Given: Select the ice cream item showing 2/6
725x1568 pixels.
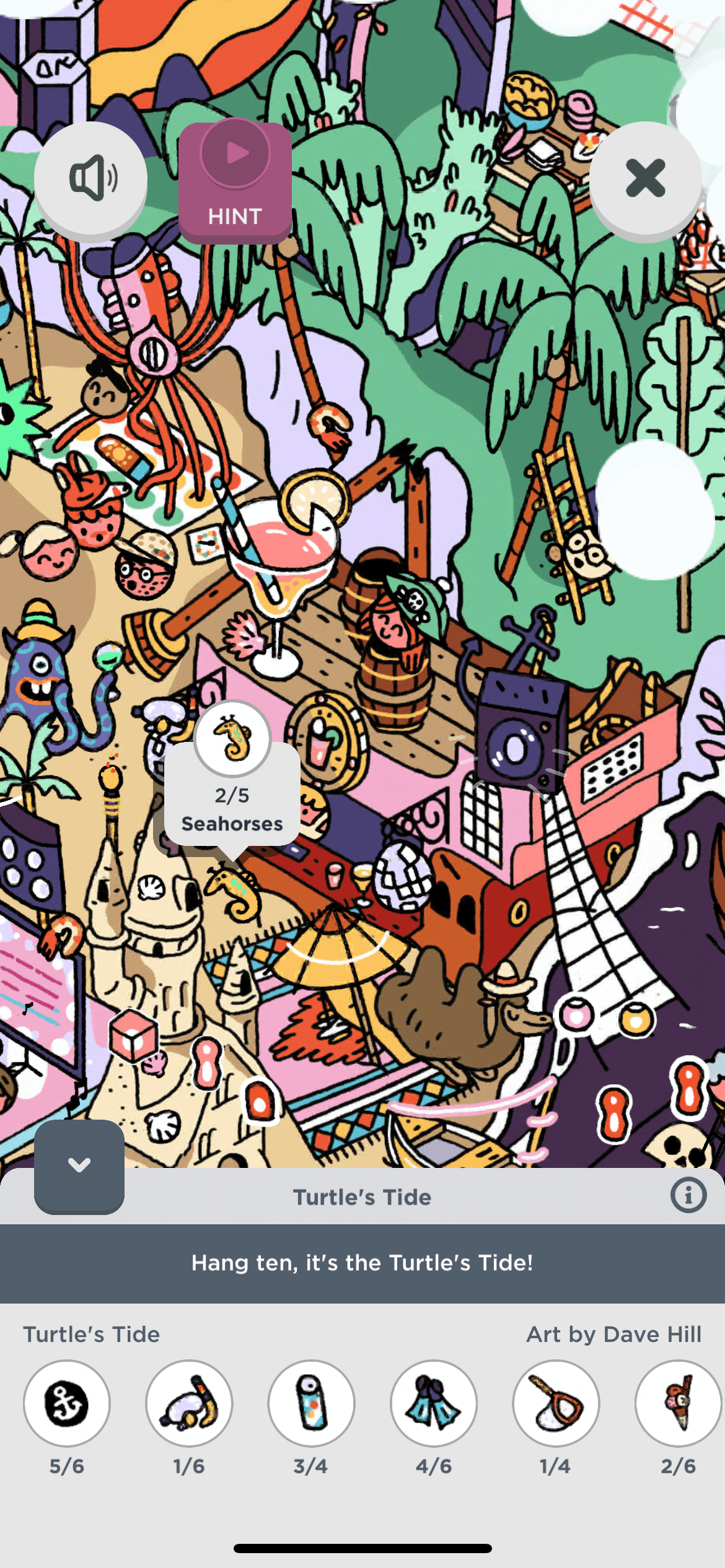Looking at the screenshot, I should (x=678, y=1403).
